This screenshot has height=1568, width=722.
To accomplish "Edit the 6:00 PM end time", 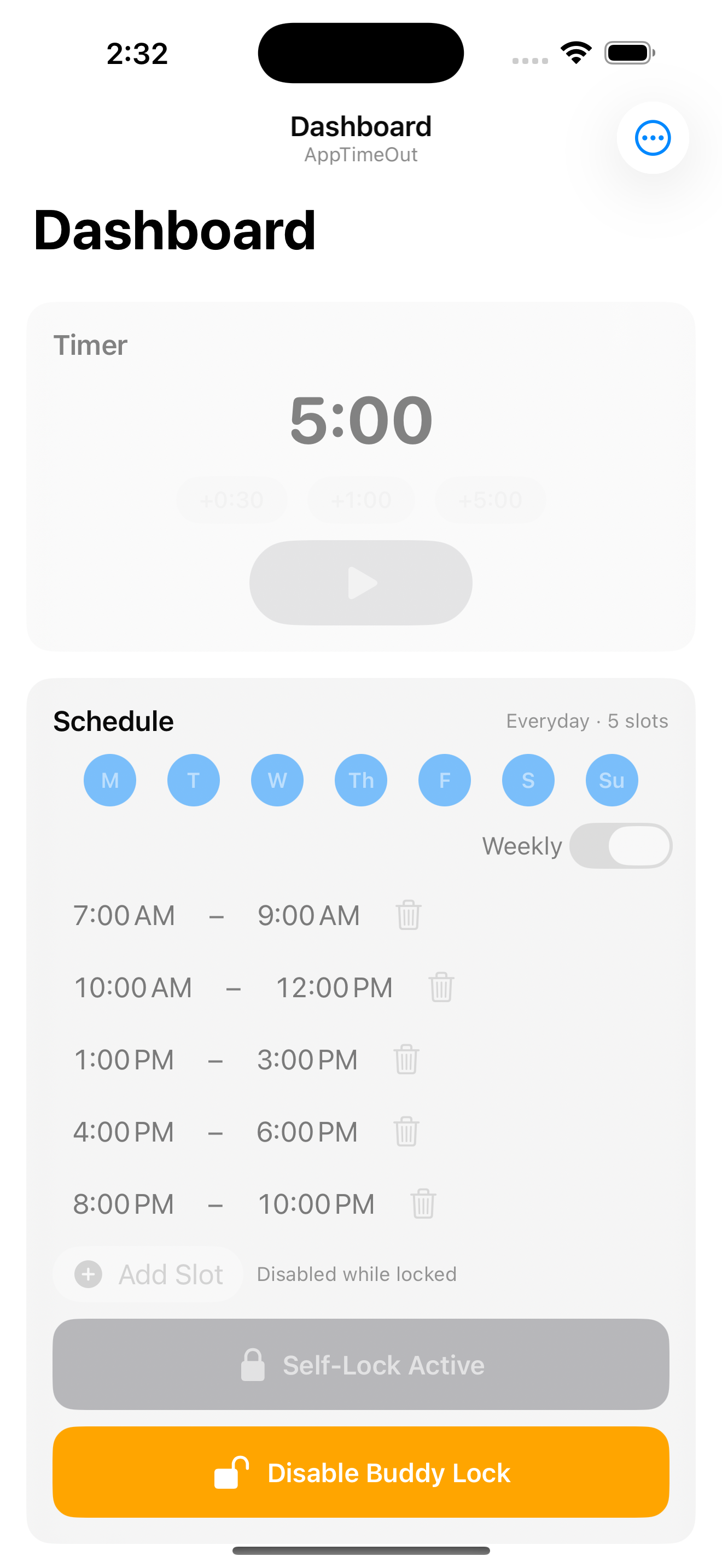I will pyautogui.click(x=307, y=1132).
